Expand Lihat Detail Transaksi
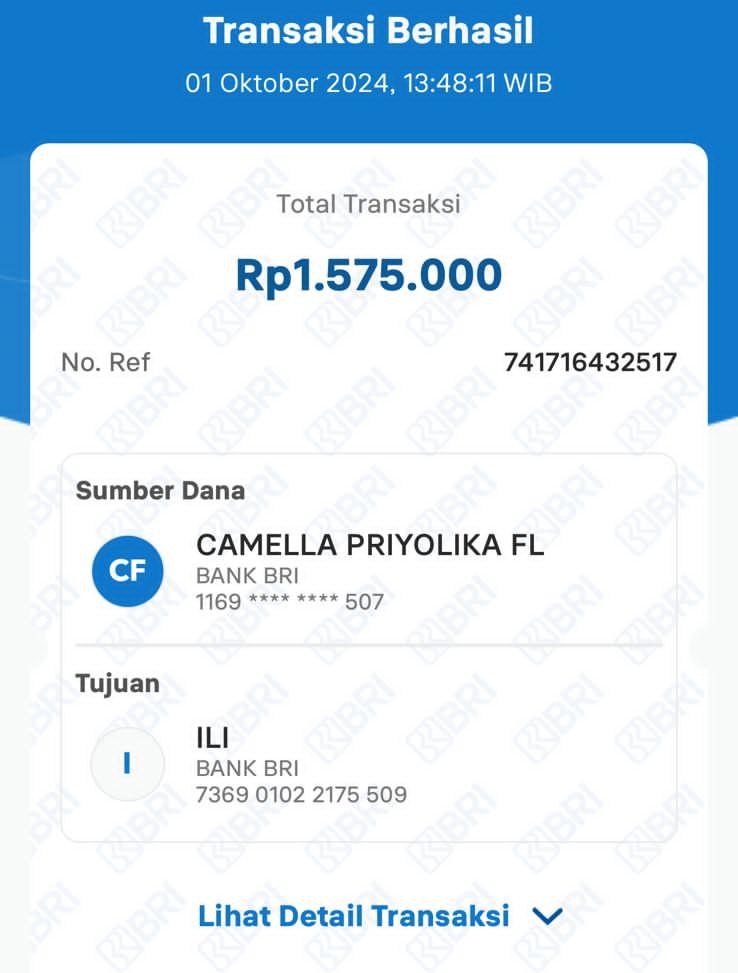 [x=380, y=915]
